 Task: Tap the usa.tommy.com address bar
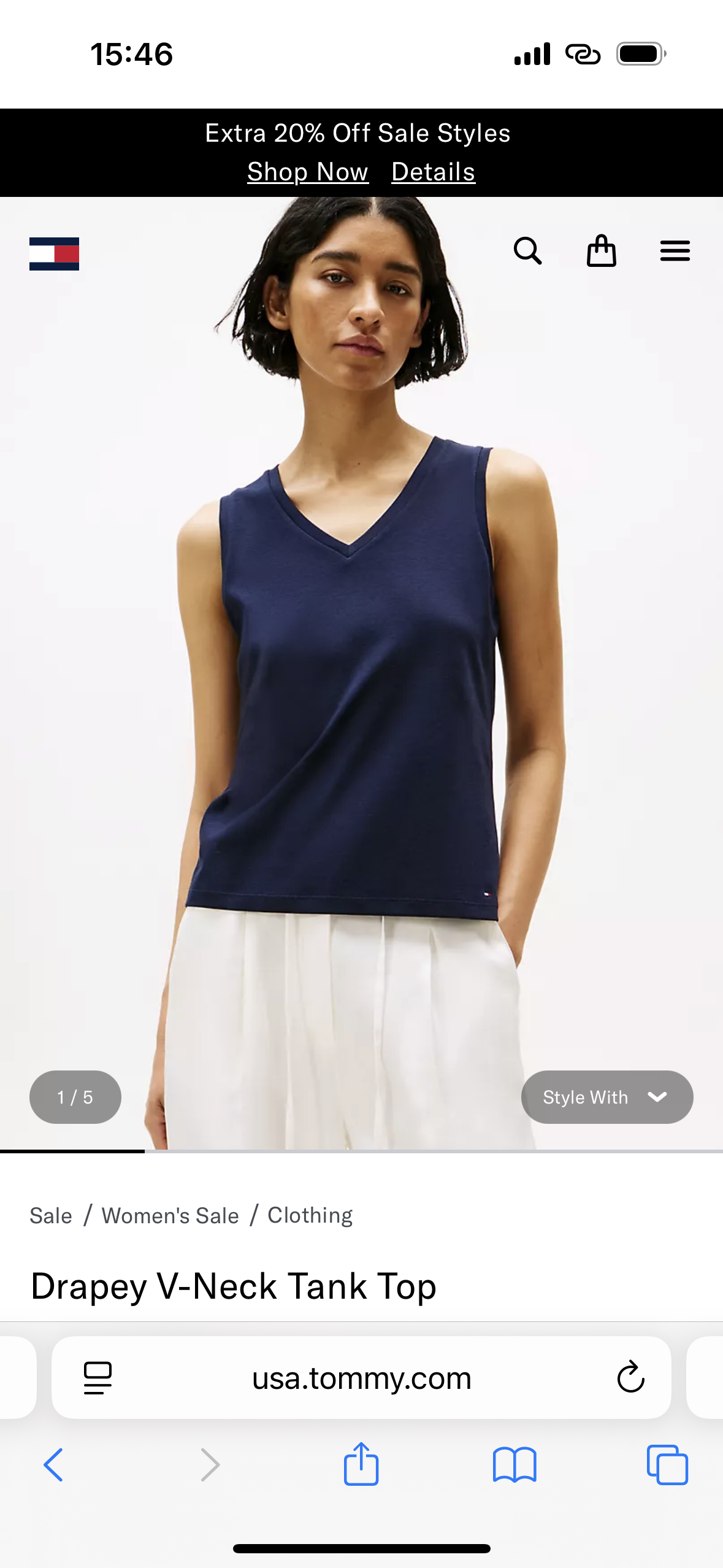pos(361,1378)
